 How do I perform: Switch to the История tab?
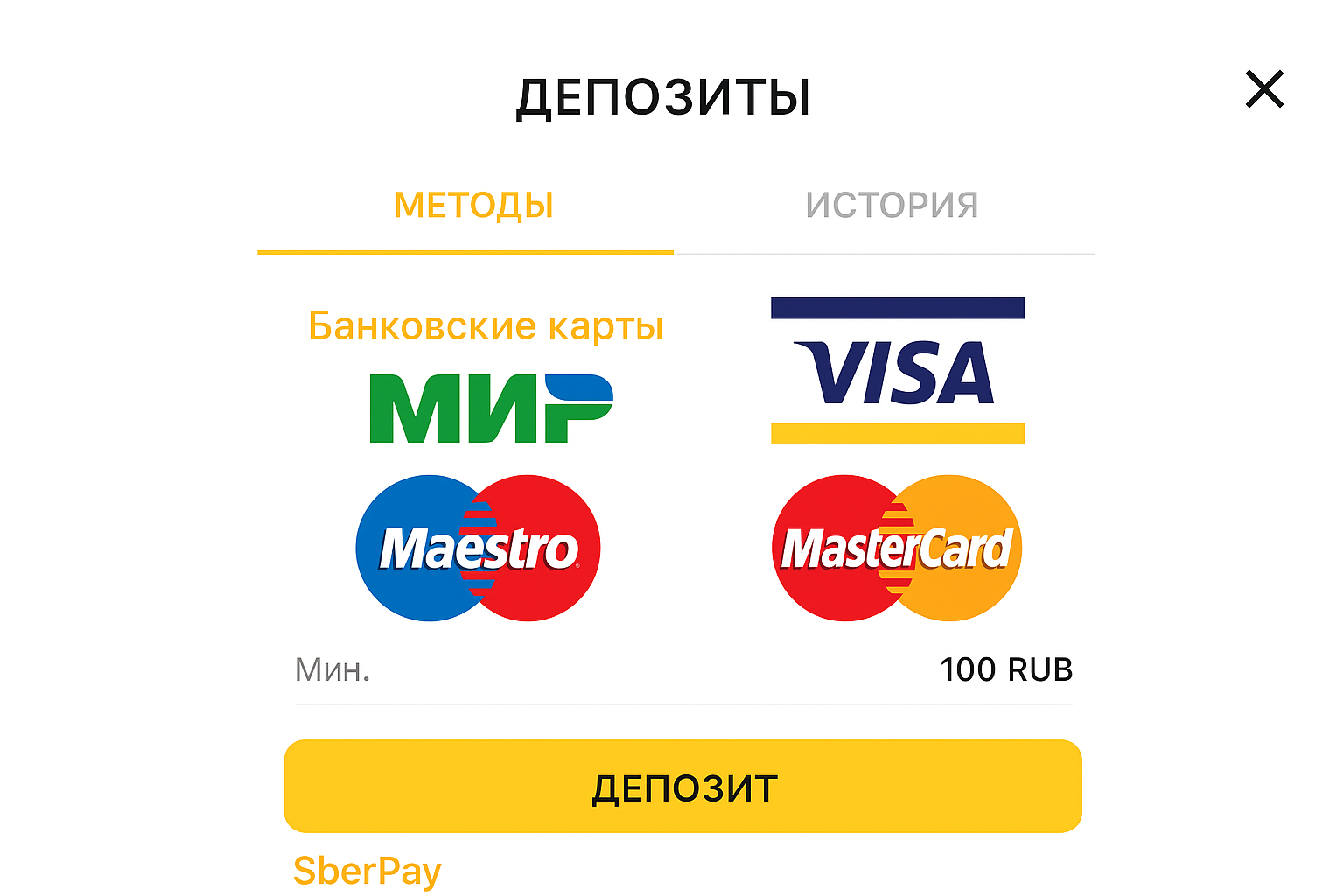pos(892,206)
